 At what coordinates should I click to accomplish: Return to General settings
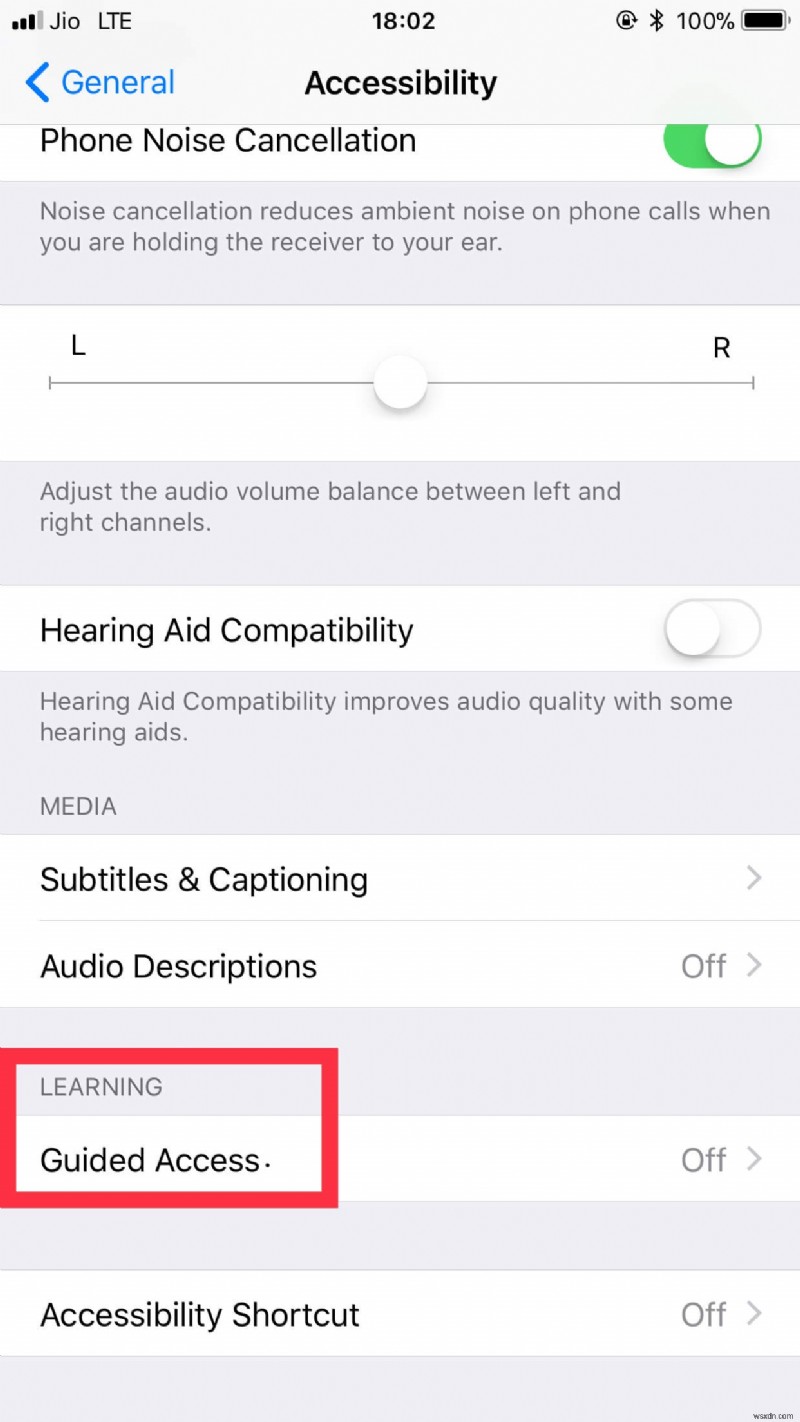pyautogui.click(x=98, y=83)
